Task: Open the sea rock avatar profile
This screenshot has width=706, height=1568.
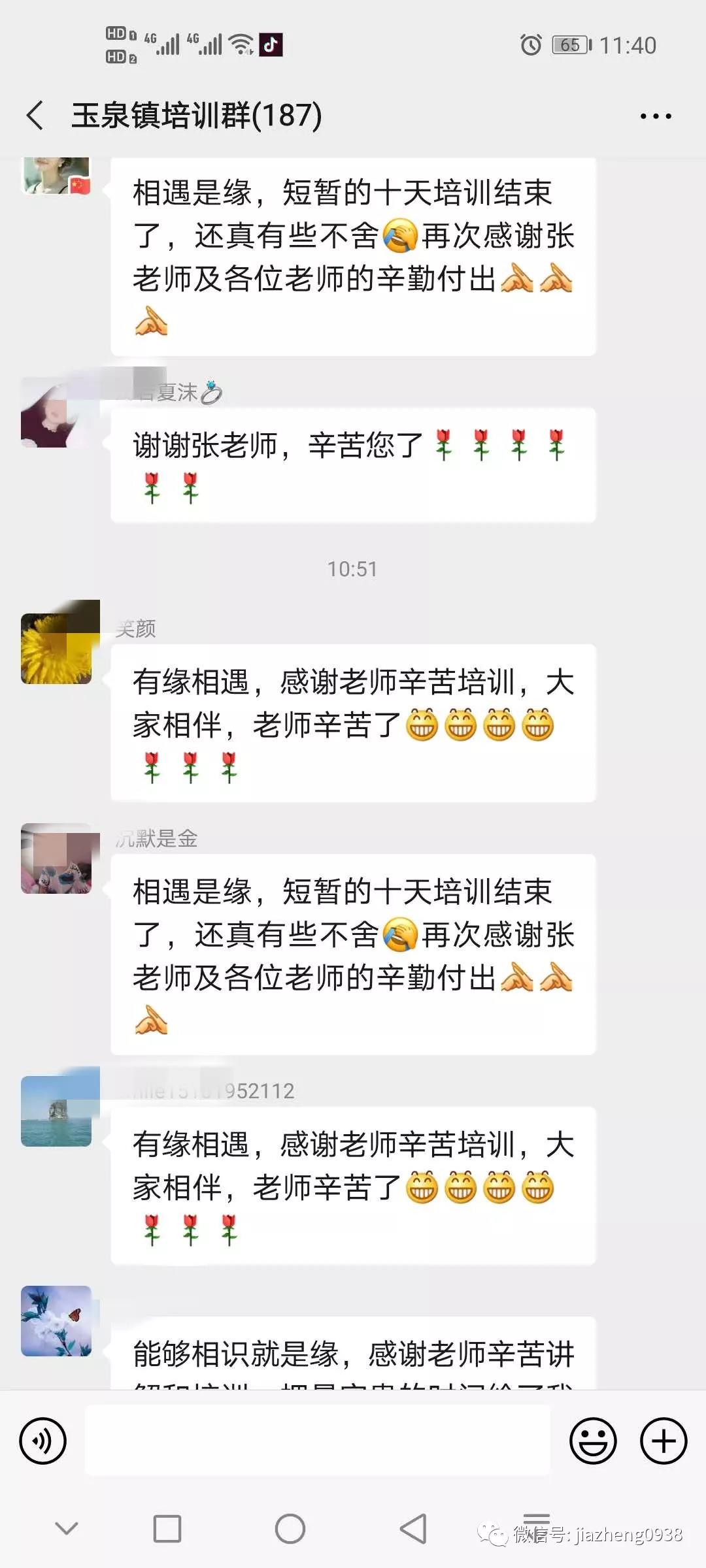Action: [x=56, y=1111]
